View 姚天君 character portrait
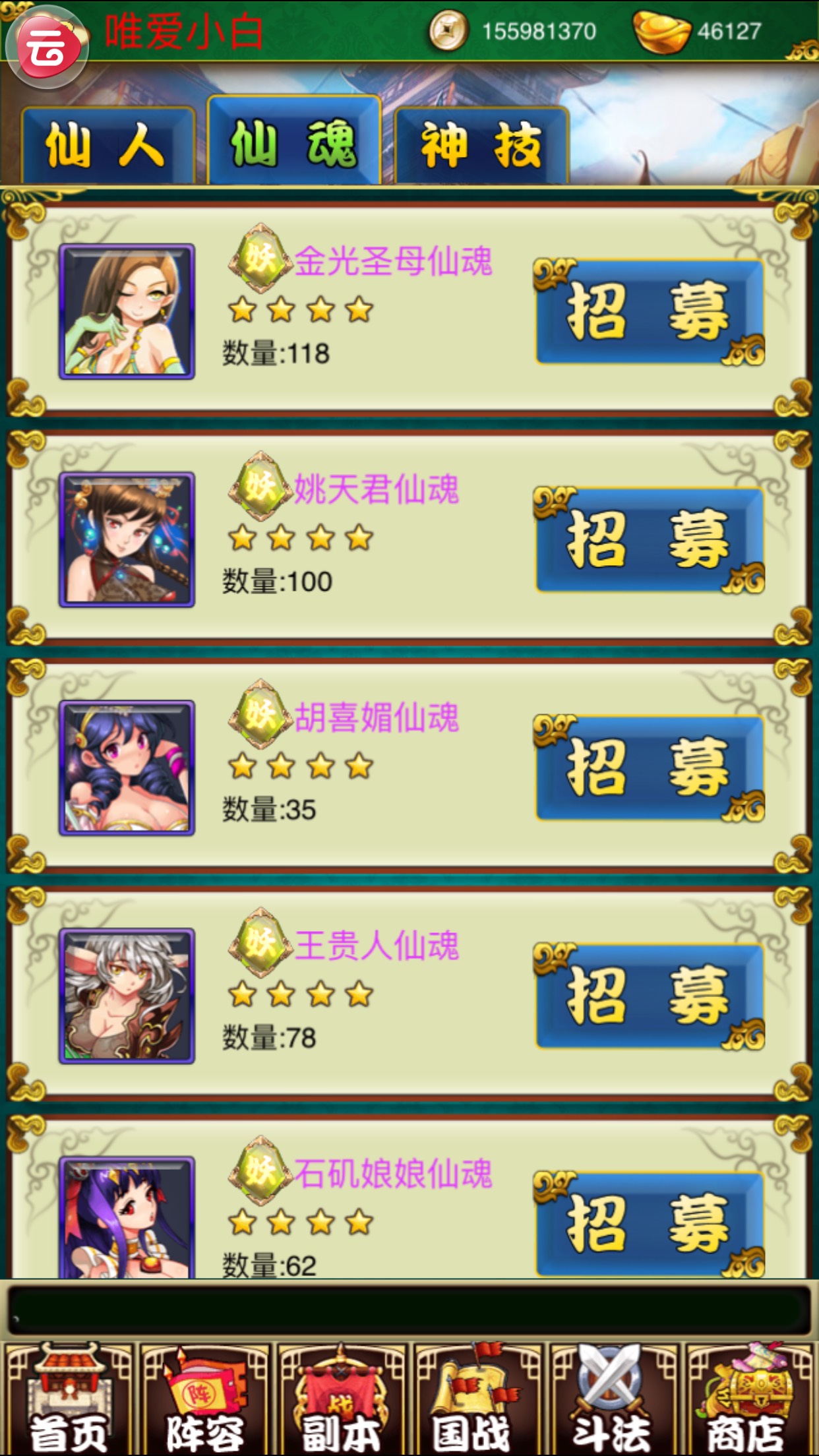 point(127,539)
